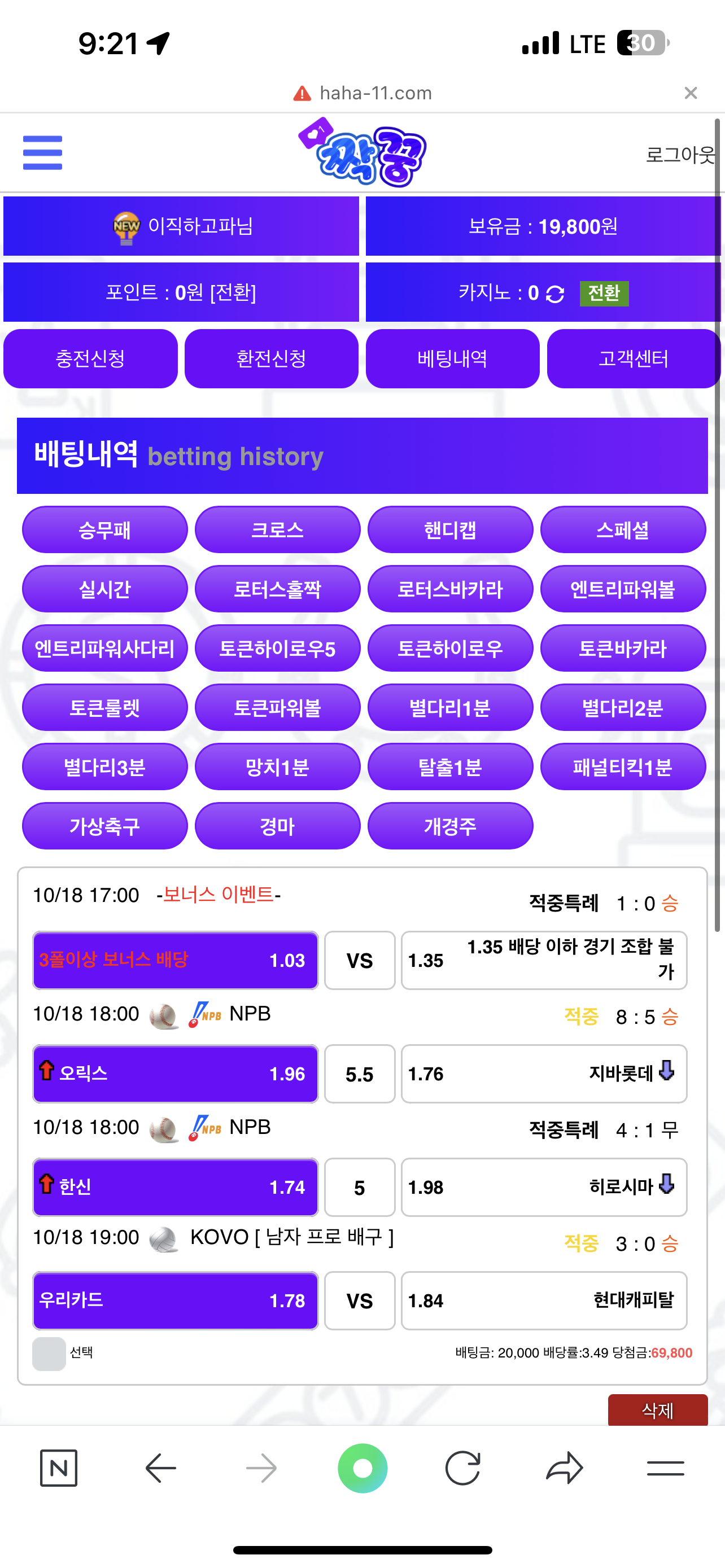Choose the 개경주 category
This screenshot has height=1568, width=725.
[x=450, y=826]
